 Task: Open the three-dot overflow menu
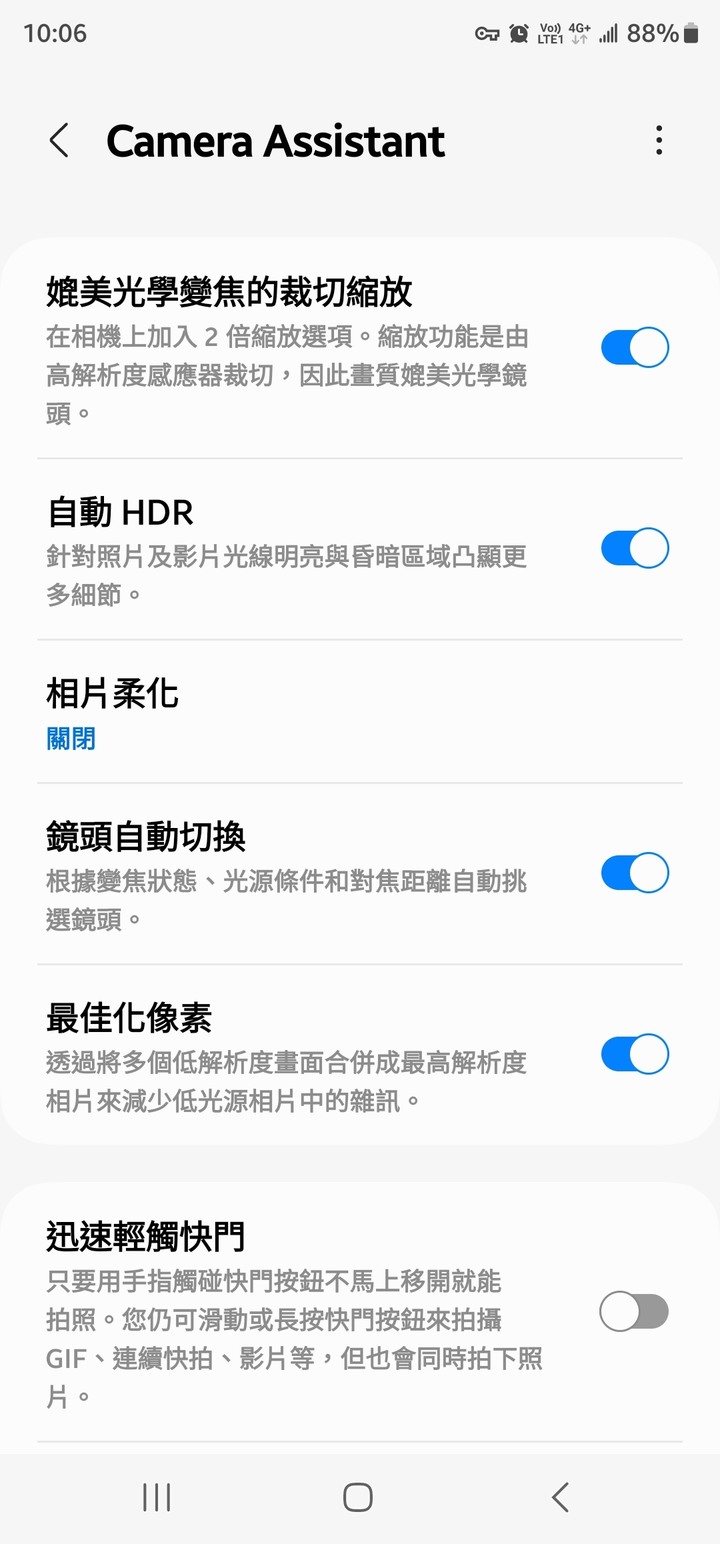pyautogui.click(x=658, y=141)
